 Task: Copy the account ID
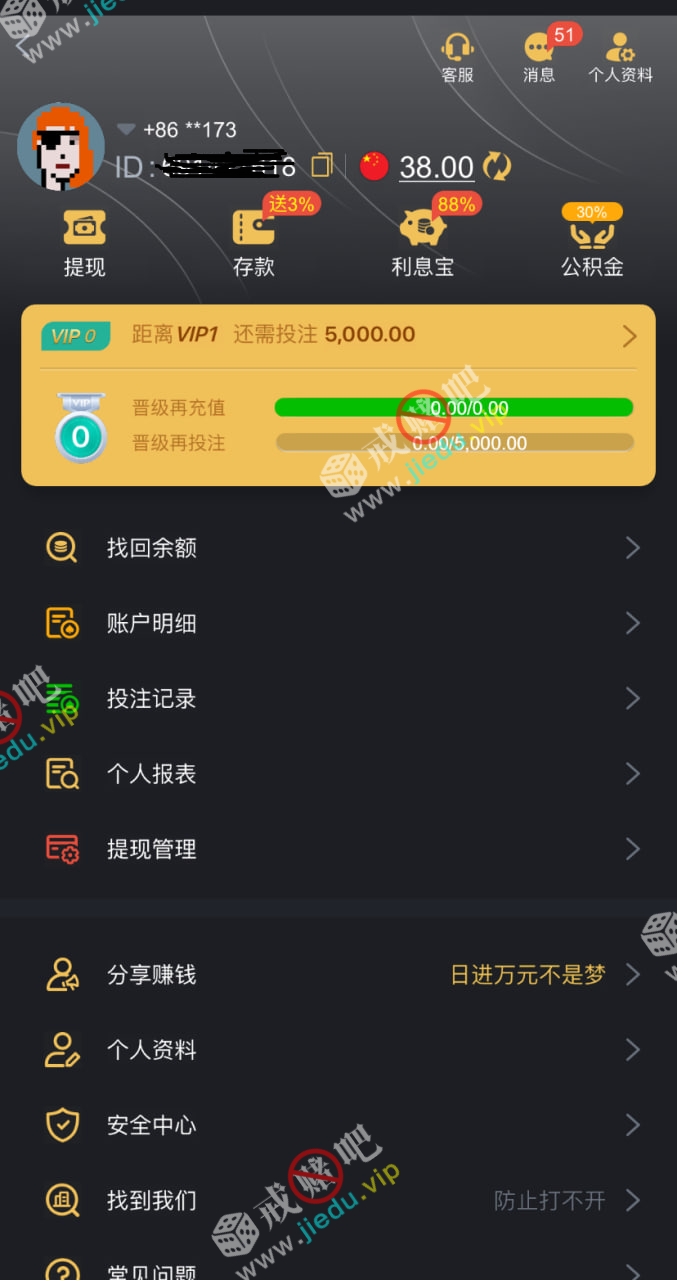[322, 165]
